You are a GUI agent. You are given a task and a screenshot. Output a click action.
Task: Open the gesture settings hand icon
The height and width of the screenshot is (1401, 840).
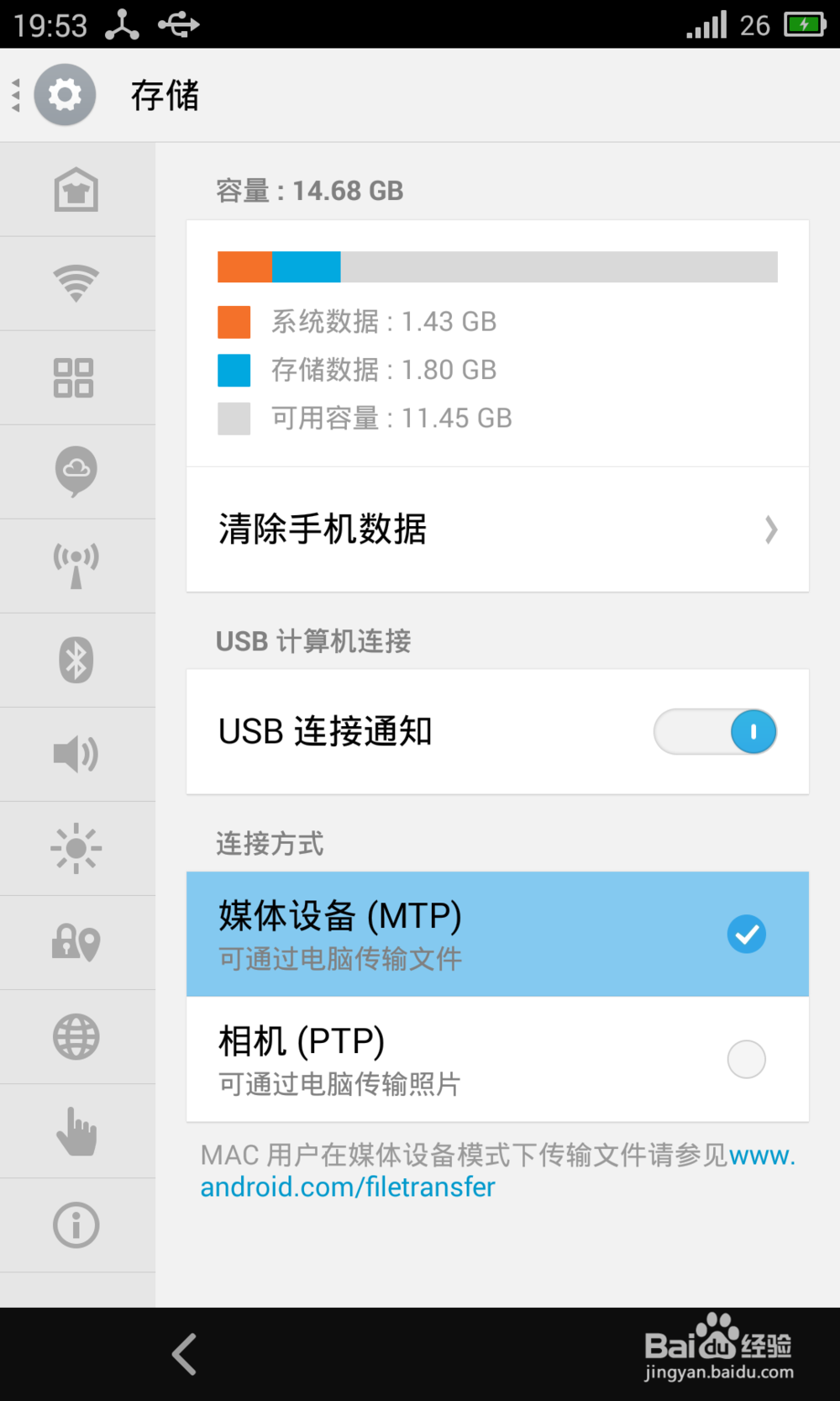tap(76, 1131)
